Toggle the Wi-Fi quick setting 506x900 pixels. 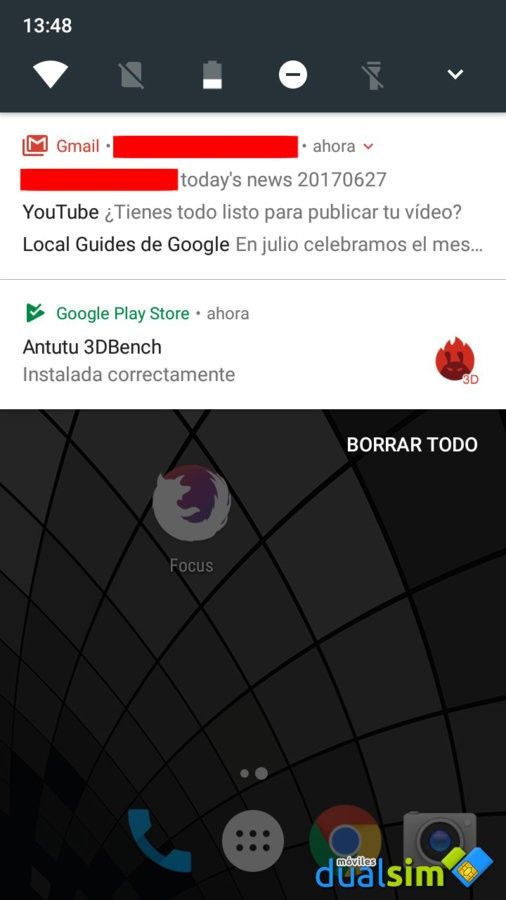50,75
